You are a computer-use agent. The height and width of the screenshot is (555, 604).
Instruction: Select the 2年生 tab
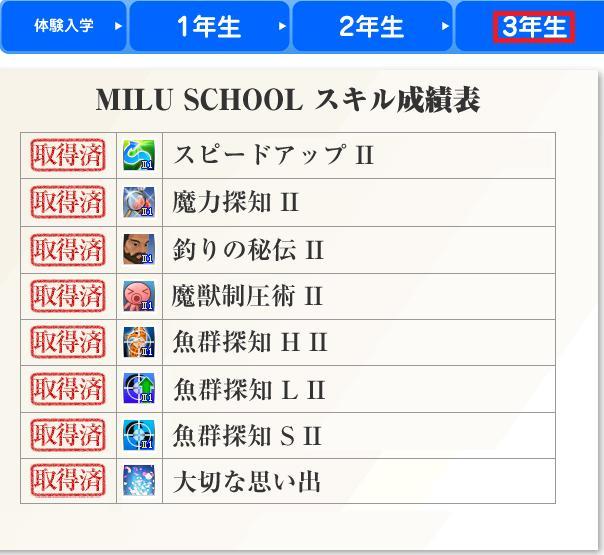click(x=371, y=27)
